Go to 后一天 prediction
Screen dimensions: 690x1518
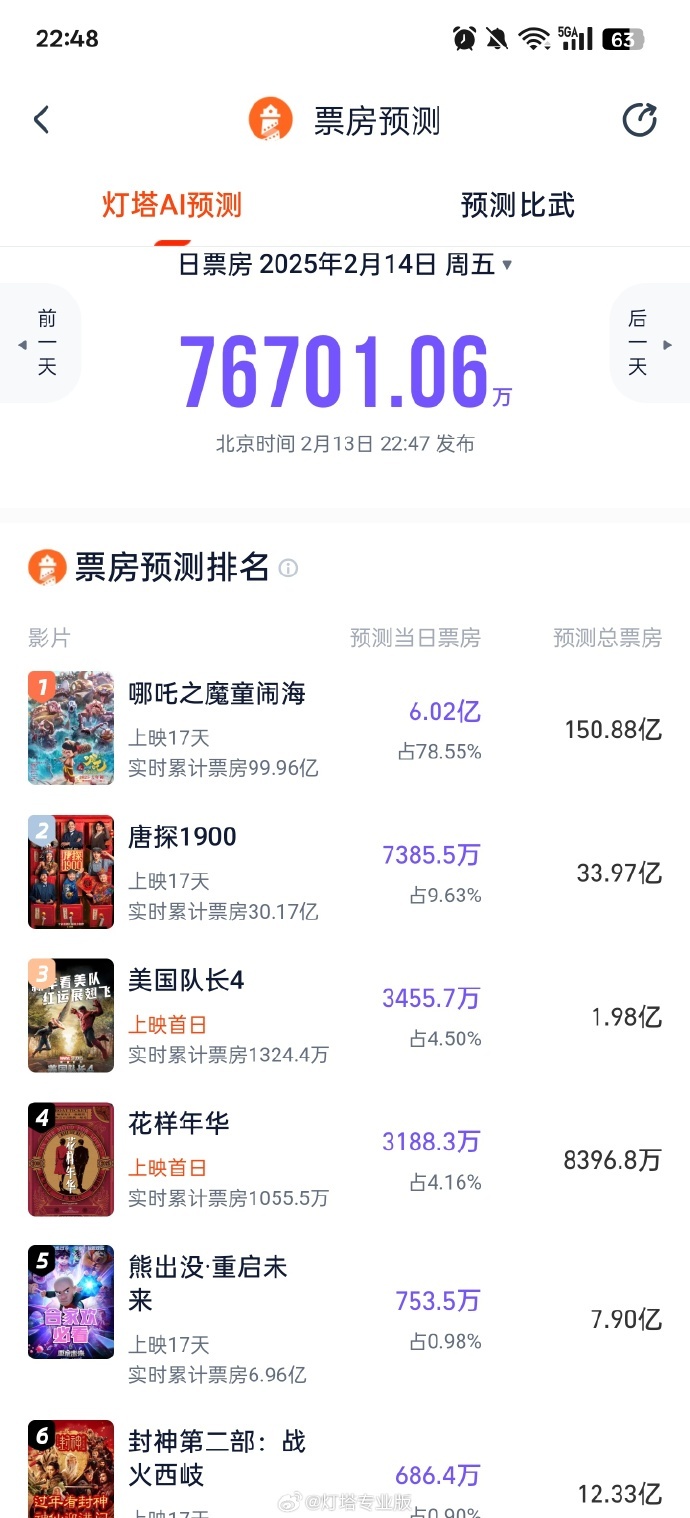tap(645, 343)
